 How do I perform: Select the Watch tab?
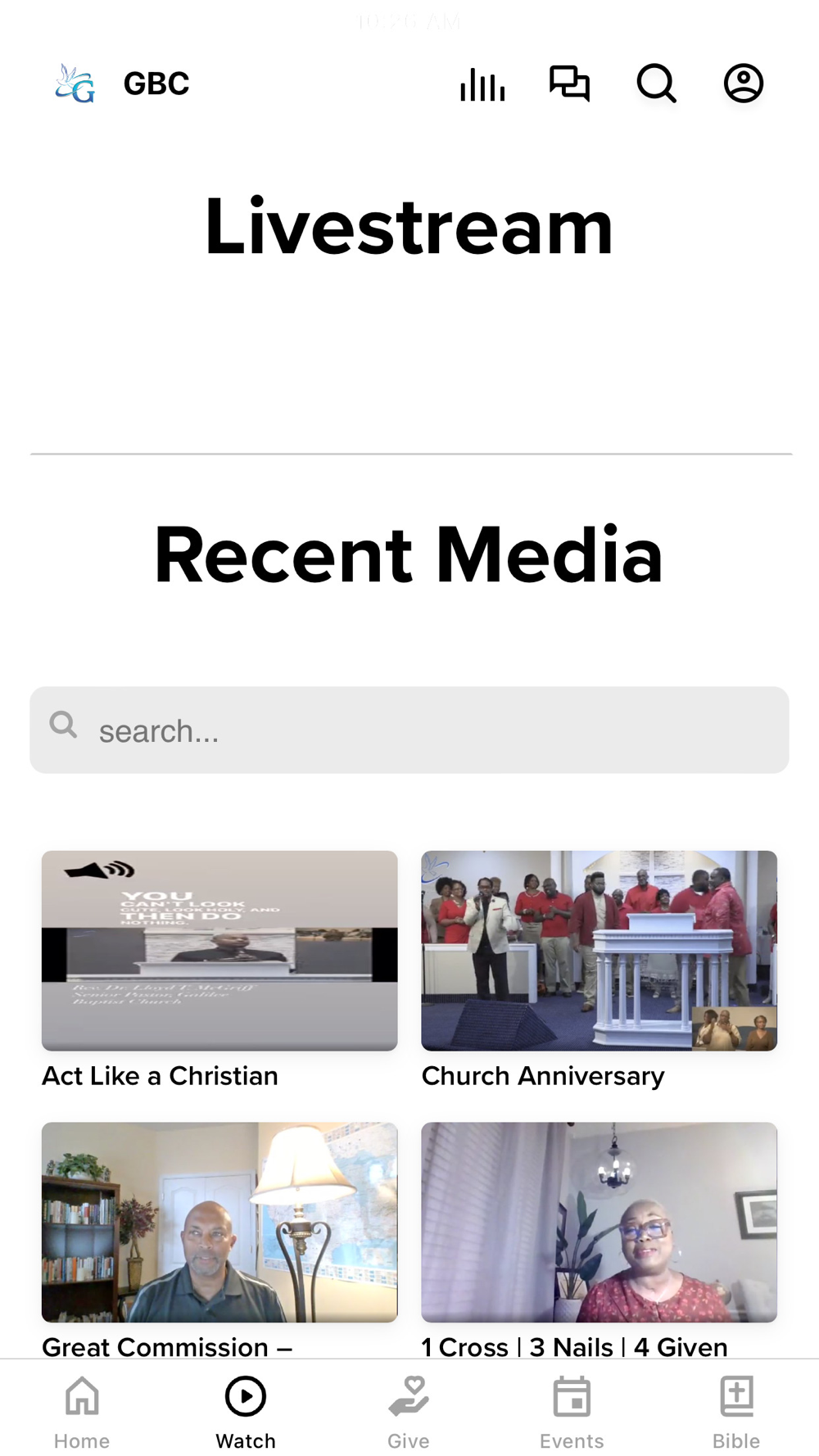click(246, 1413)
